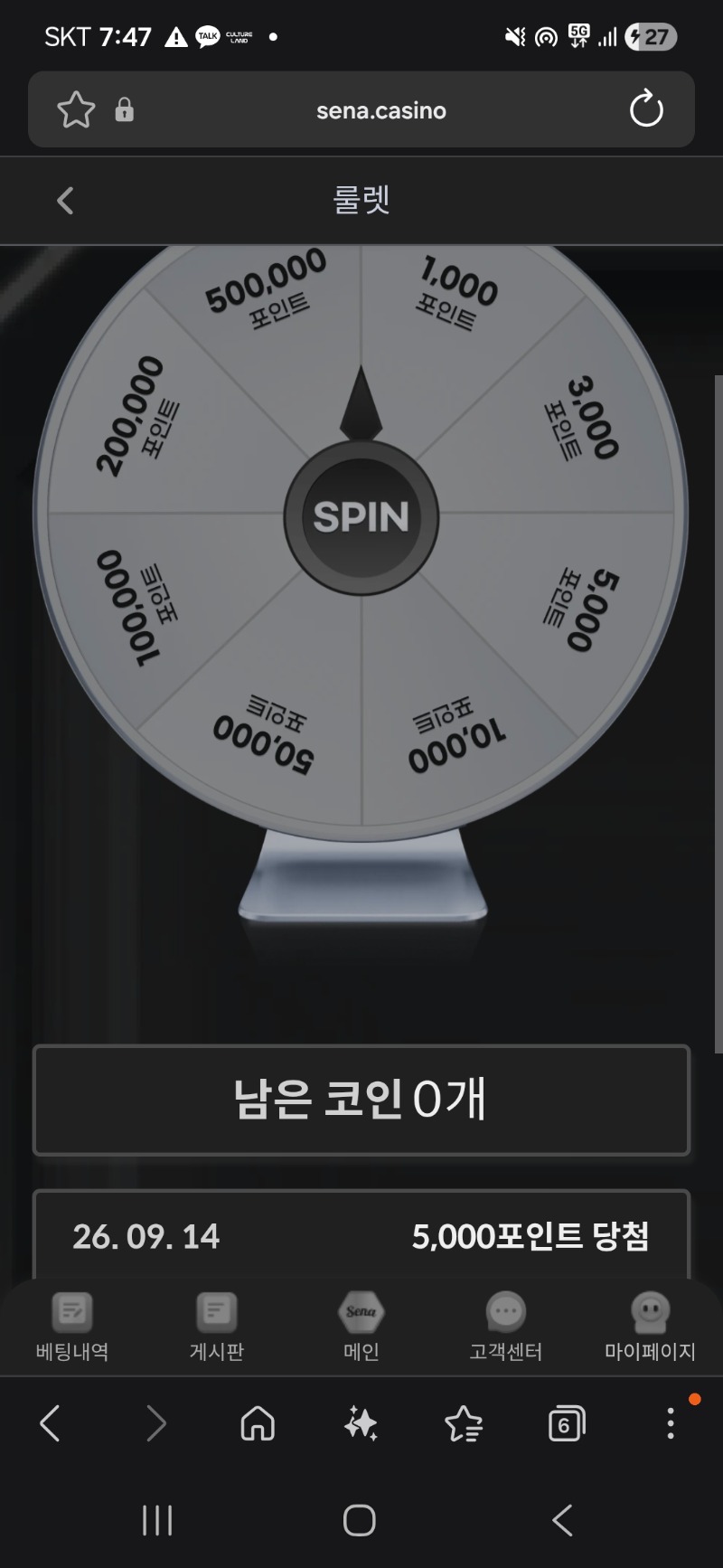Open the 고객센터 tab
Screen dimensions: 723x1568
506,1327
